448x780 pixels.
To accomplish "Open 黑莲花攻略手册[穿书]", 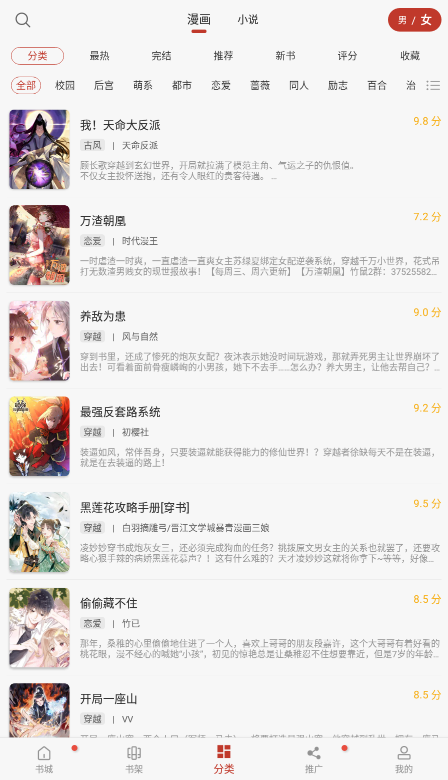I will [x=224, y=531].
